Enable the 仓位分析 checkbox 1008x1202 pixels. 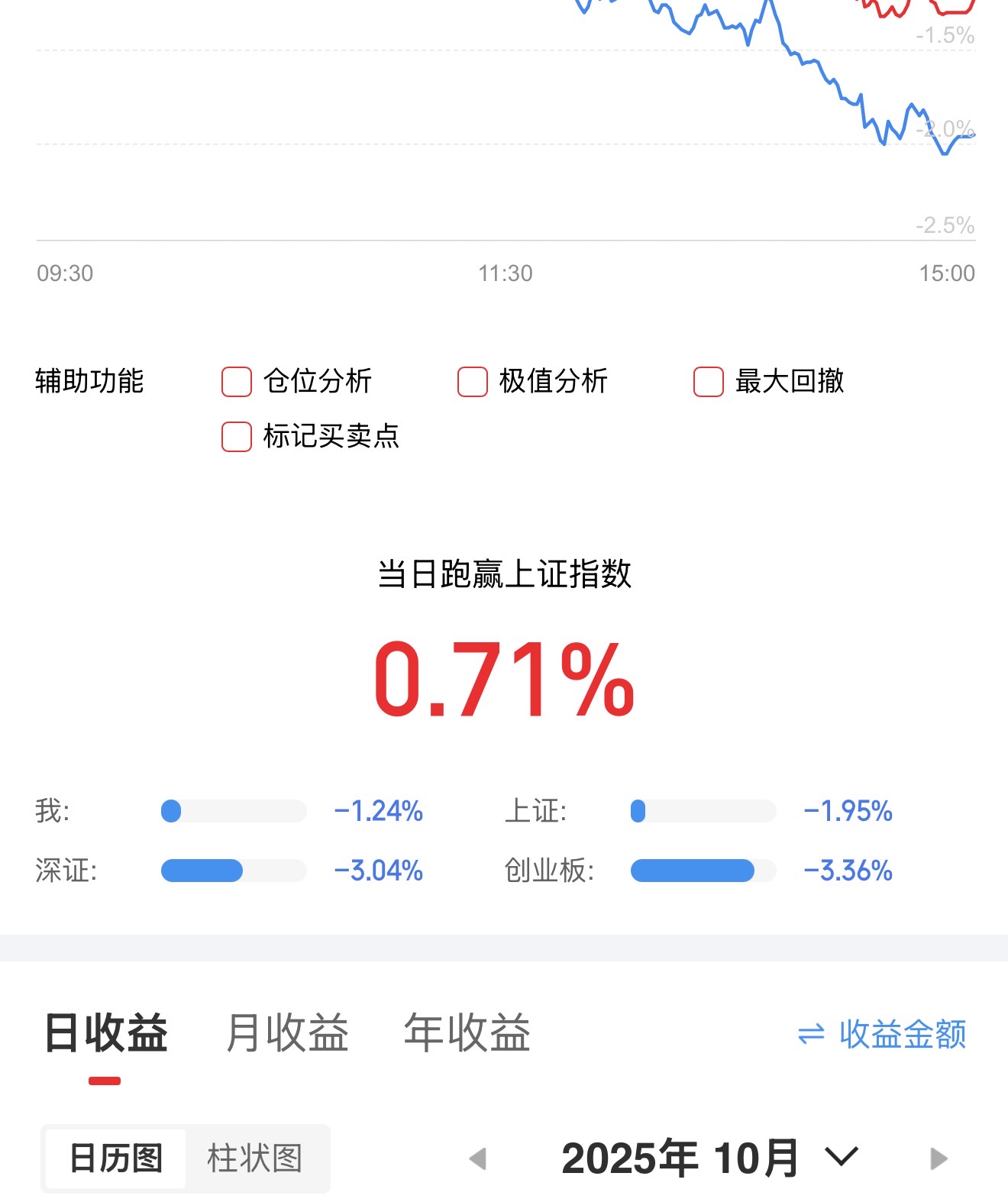[237, 382]
